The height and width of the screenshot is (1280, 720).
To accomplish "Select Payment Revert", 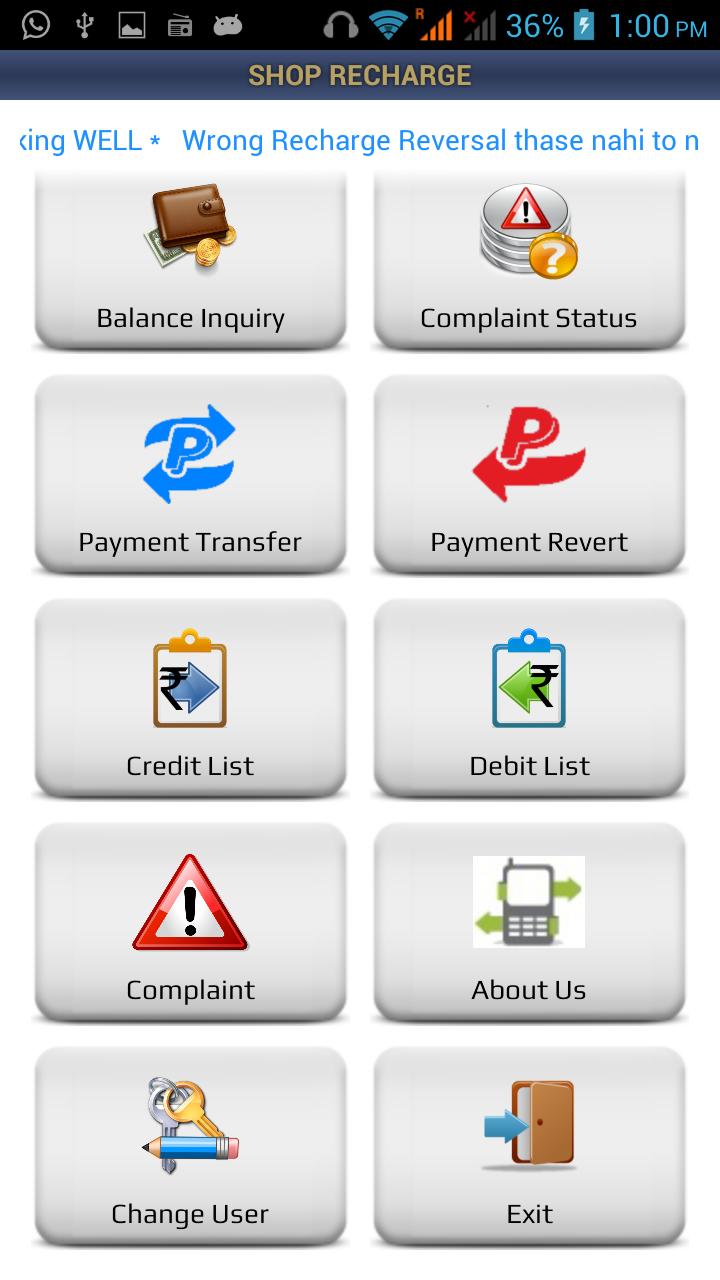I will click(x=529, y=474).
